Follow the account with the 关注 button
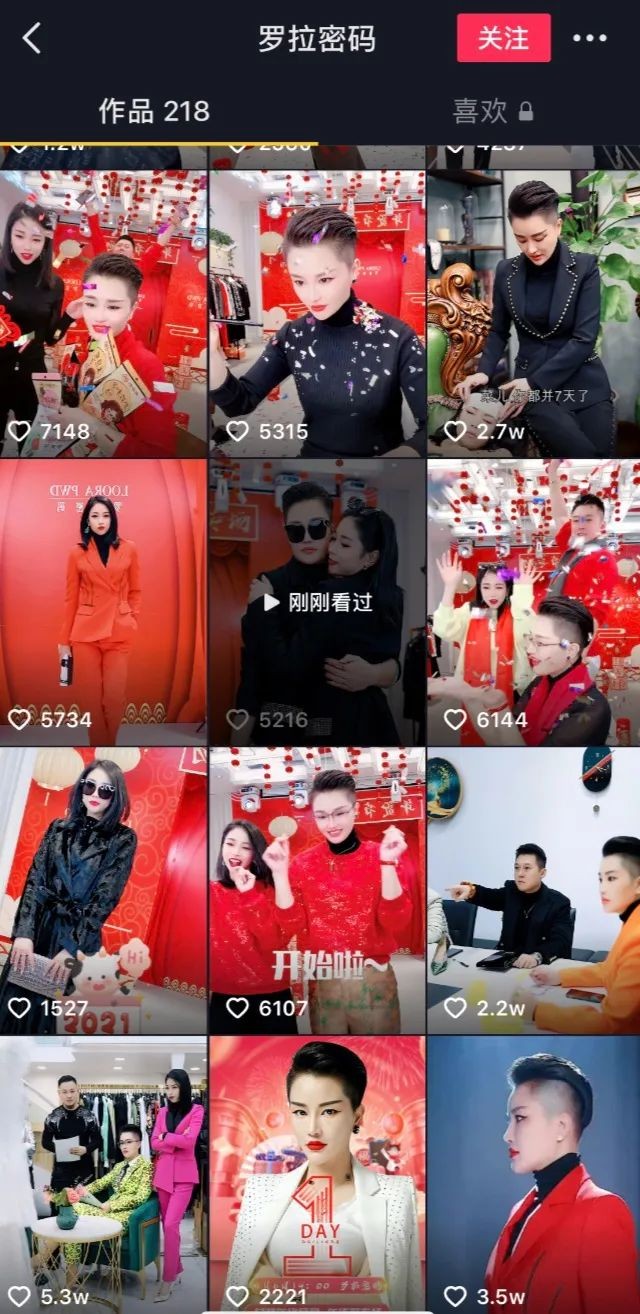Viewport: 640px width, 1314px height. [504, 38]
